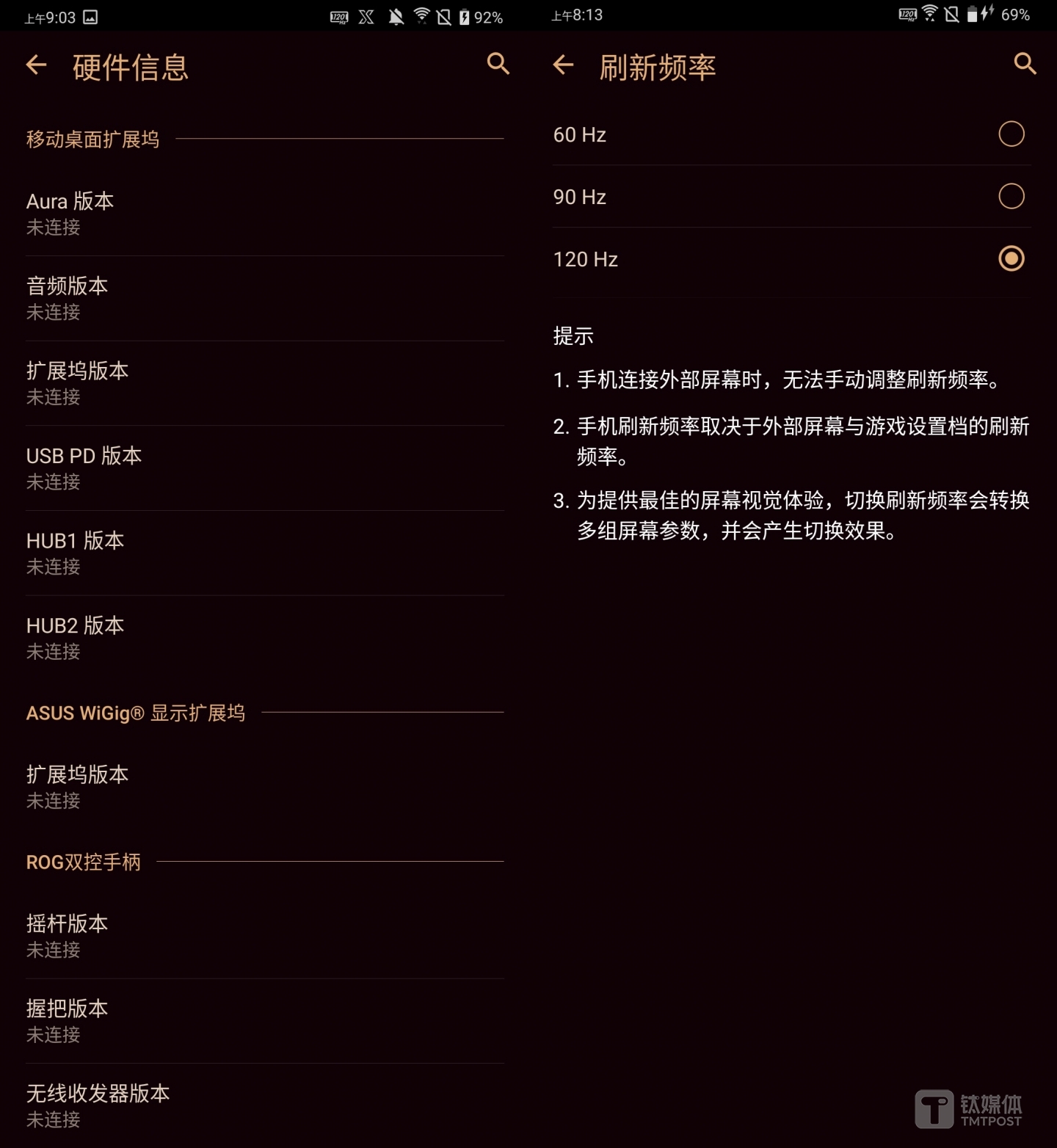1057x1148 pixels.
Task: Open the Aura 版本 entry
Action: point(264,213)
